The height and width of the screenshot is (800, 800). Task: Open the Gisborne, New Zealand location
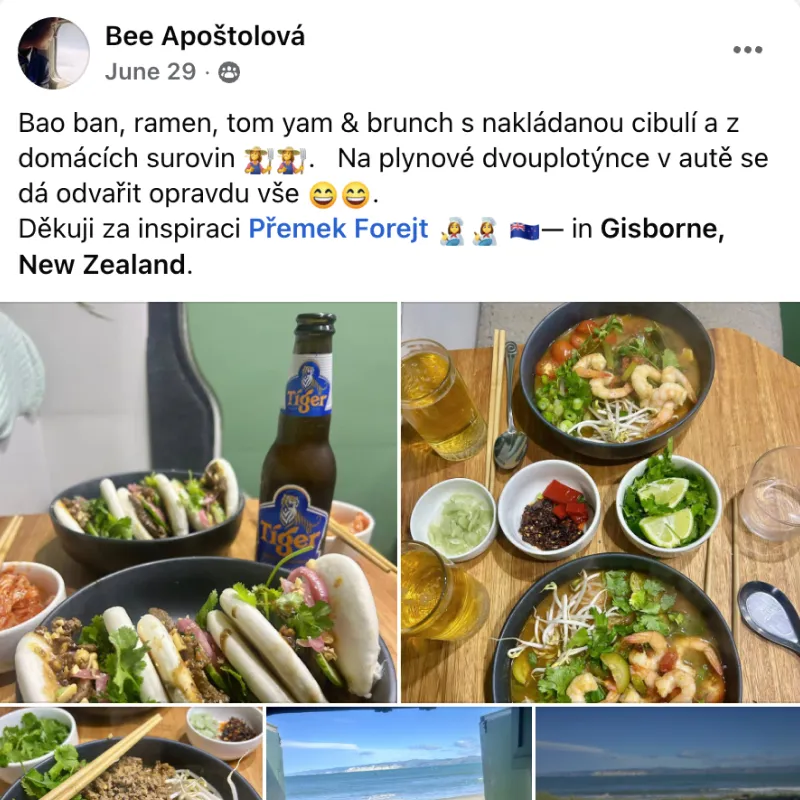tap(660, 229)
